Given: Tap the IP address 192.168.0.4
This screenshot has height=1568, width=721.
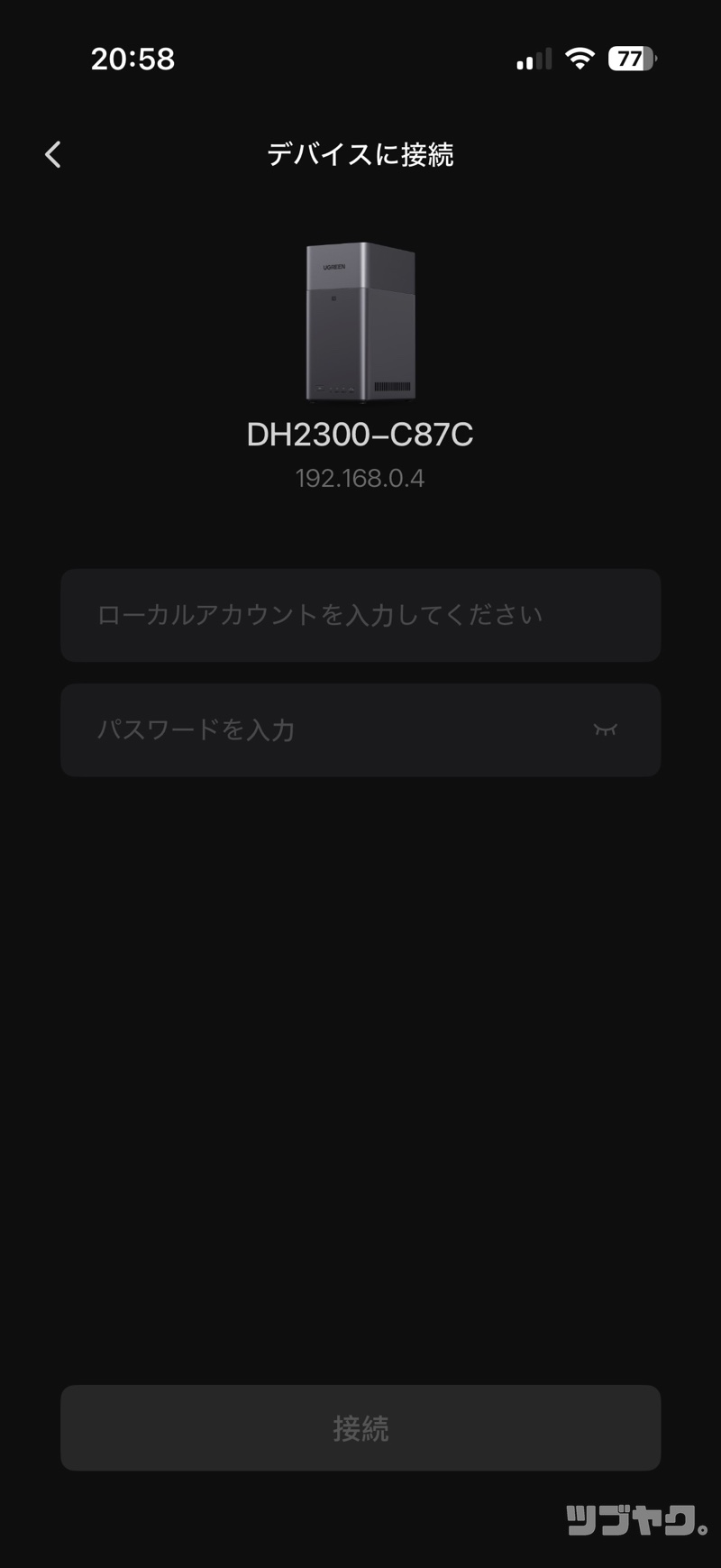Looking at the screenshot, I should (360, 478).
